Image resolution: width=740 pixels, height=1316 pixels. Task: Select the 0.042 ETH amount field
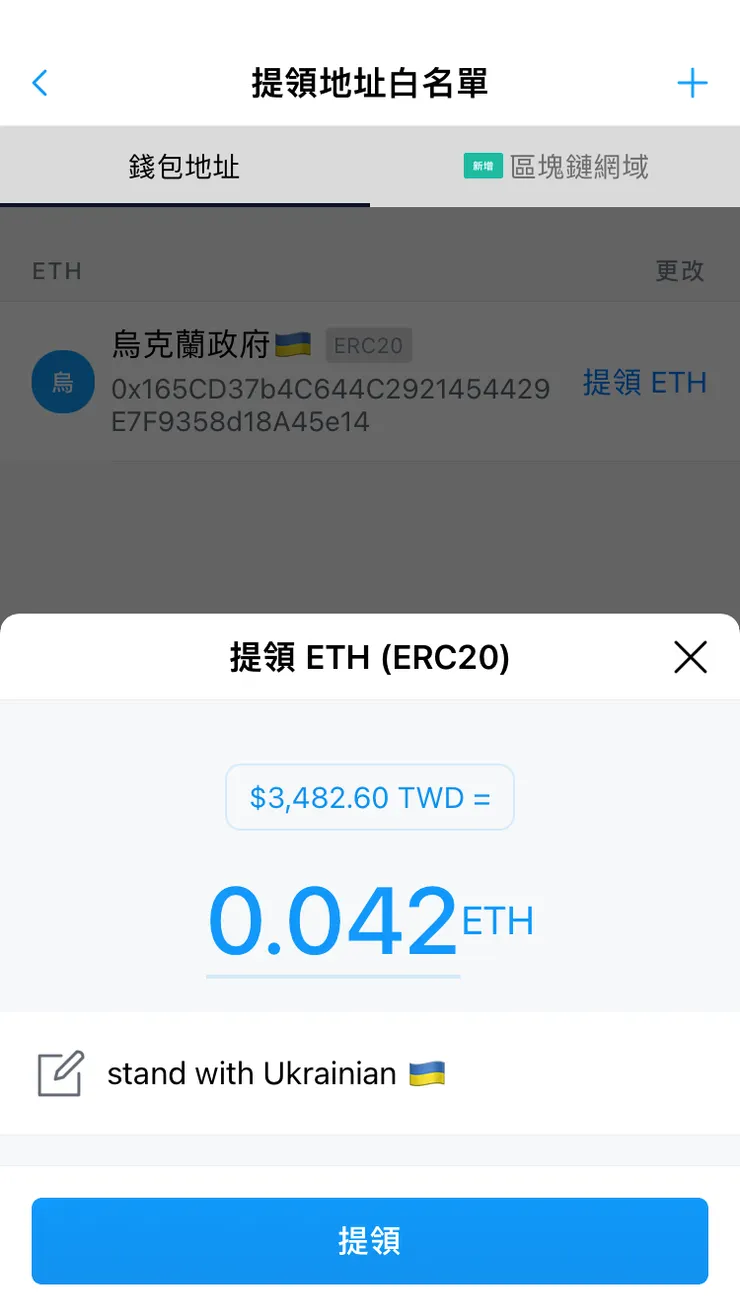click(x=332, y=920)
